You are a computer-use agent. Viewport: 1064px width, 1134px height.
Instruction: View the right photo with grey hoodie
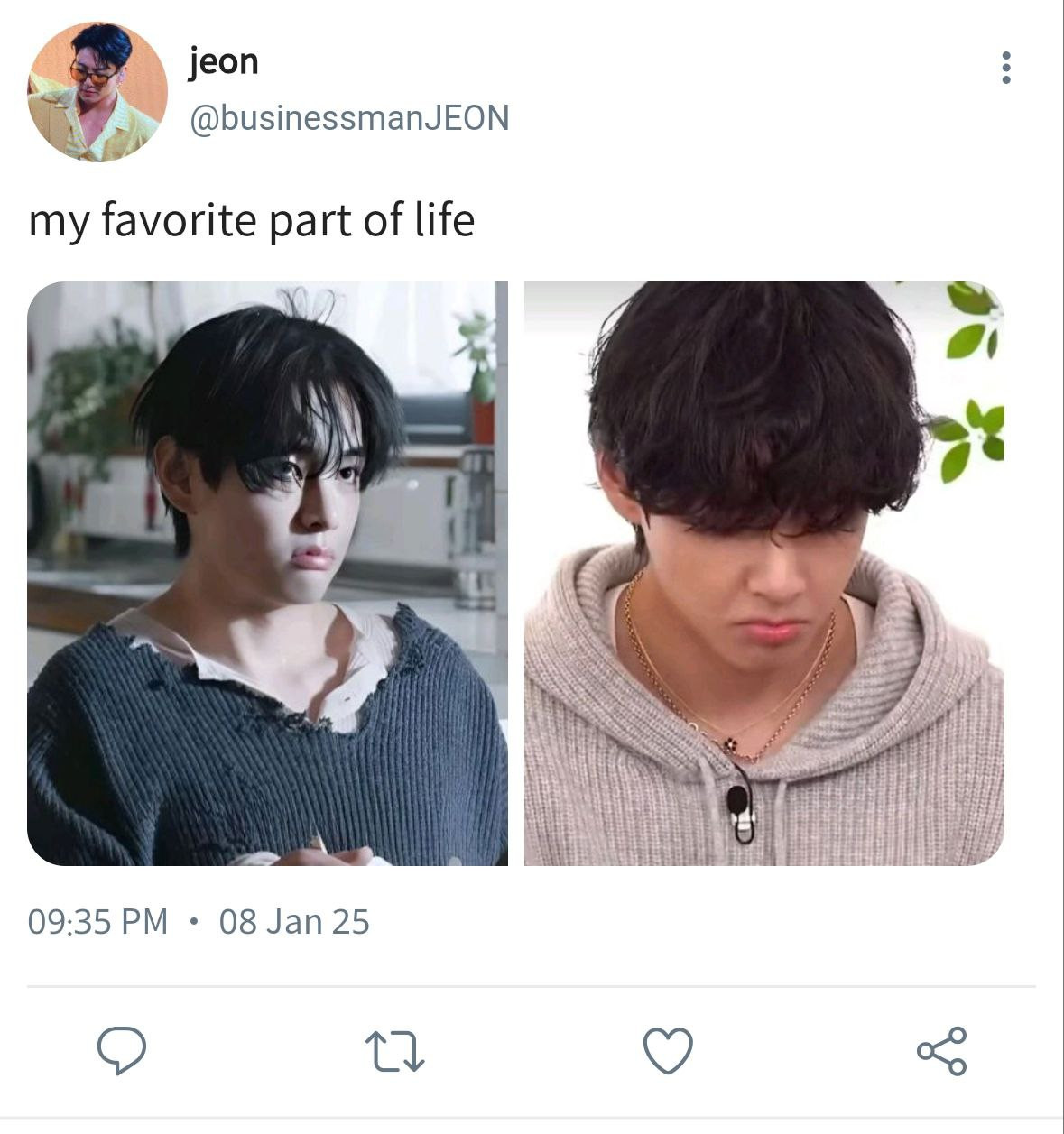[x=763, y=574]
